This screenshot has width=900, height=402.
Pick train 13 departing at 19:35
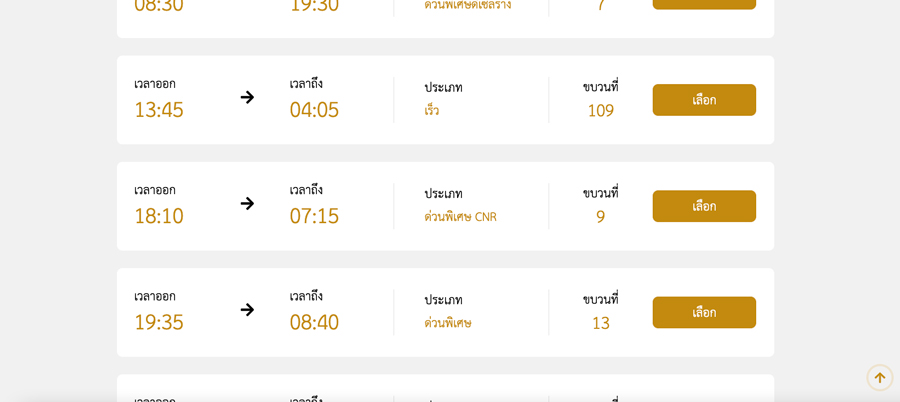pyautogui.click(x=704, y=312)
